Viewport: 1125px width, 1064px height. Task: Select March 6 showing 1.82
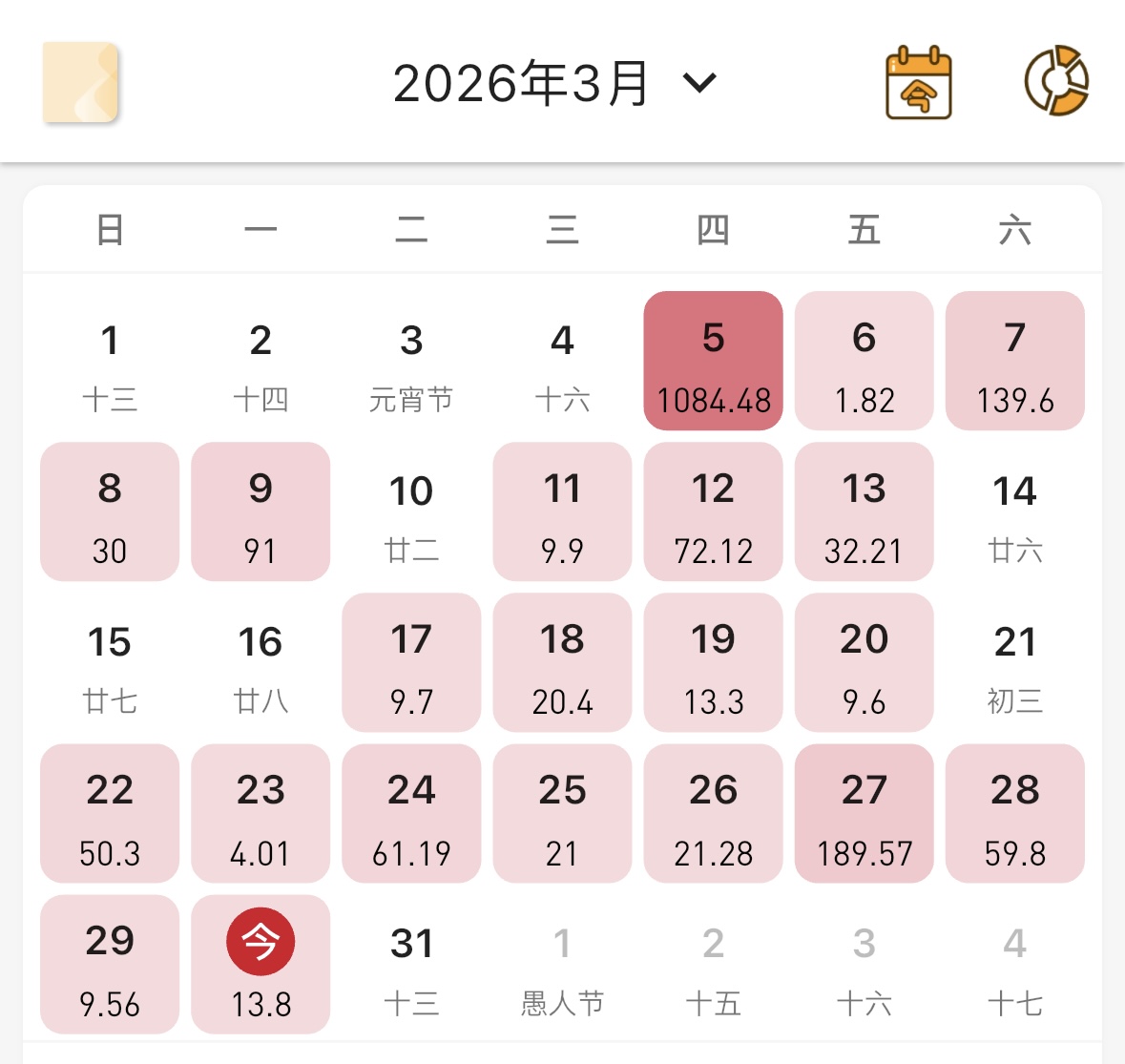[x=864, y=361]
